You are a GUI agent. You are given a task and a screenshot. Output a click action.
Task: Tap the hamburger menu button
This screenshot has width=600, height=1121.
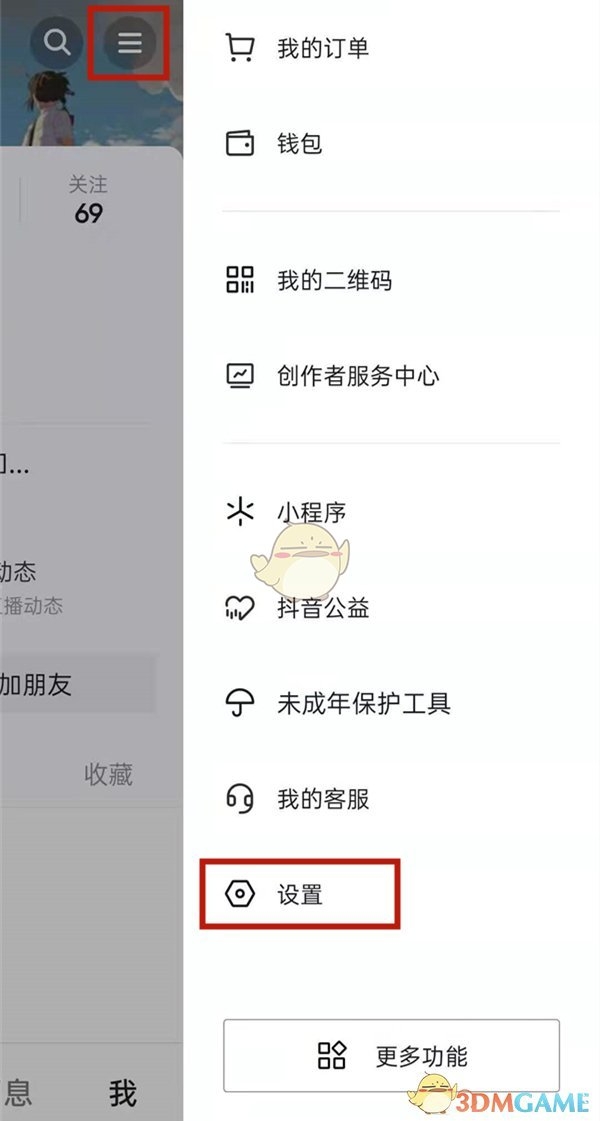pos(130,42)
